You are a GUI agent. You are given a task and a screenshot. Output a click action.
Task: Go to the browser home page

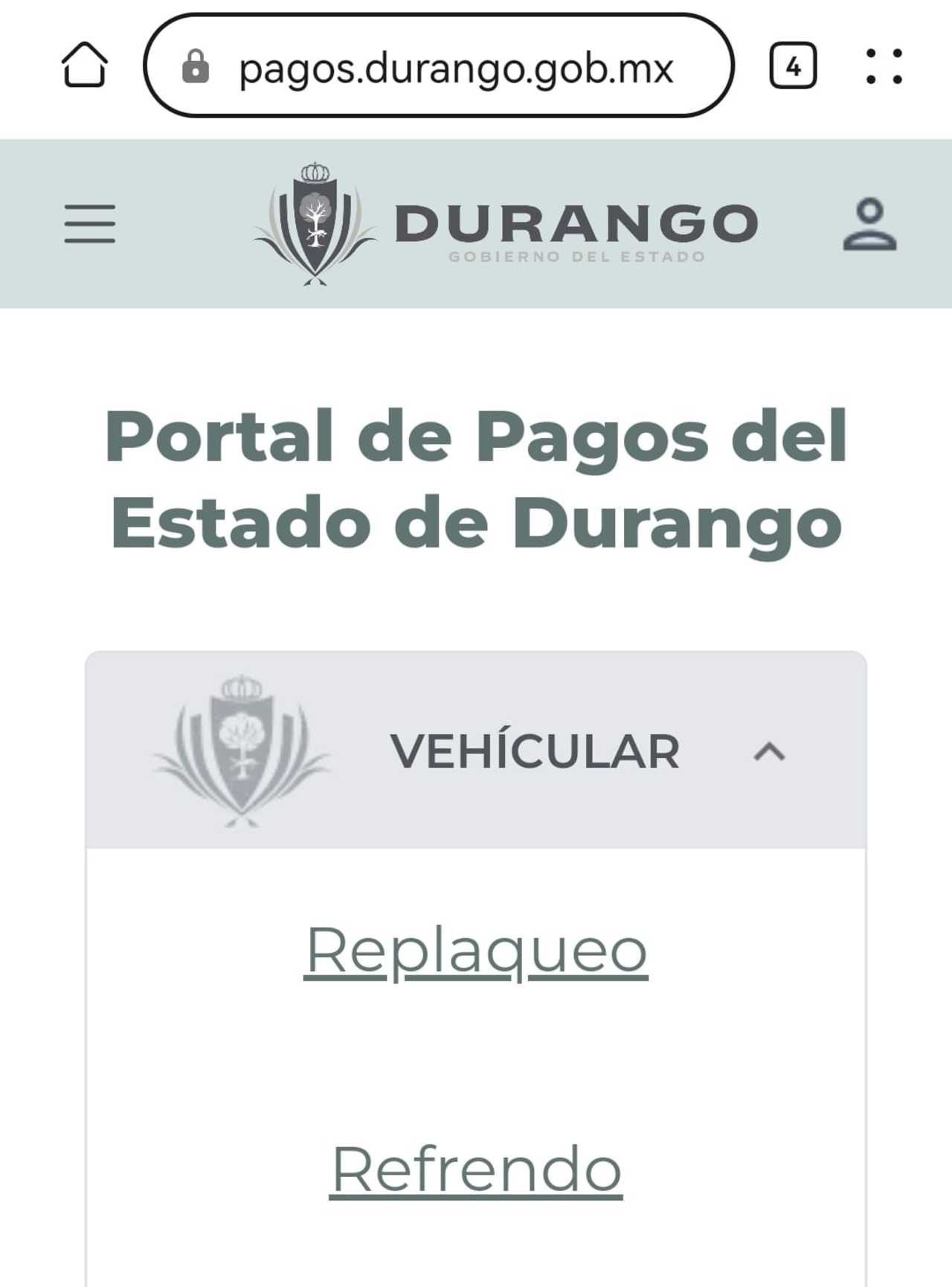(84, 65)
